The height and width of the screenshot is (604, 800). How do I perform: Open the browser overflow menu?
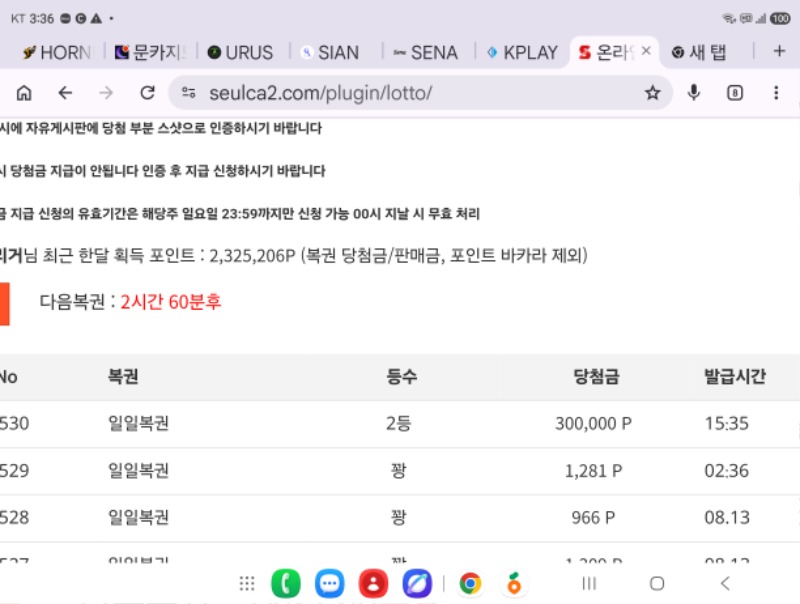[x=776, y=93]
